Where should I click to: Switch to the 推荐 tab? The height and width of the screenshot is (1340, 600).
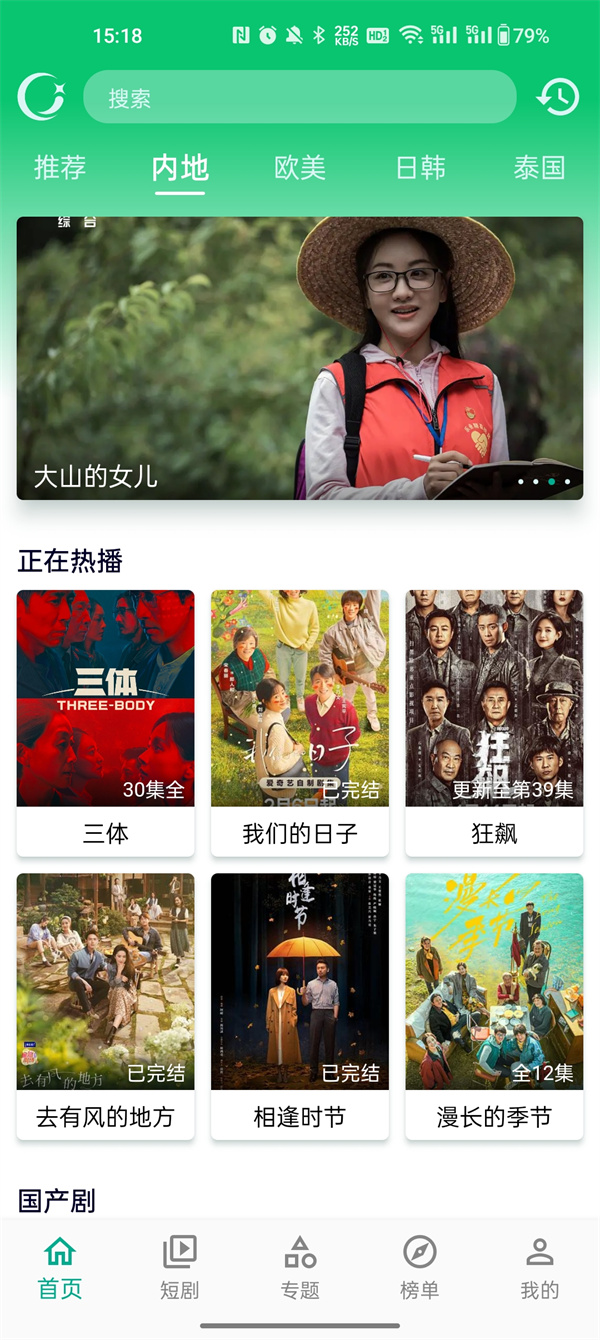[60, 168]
